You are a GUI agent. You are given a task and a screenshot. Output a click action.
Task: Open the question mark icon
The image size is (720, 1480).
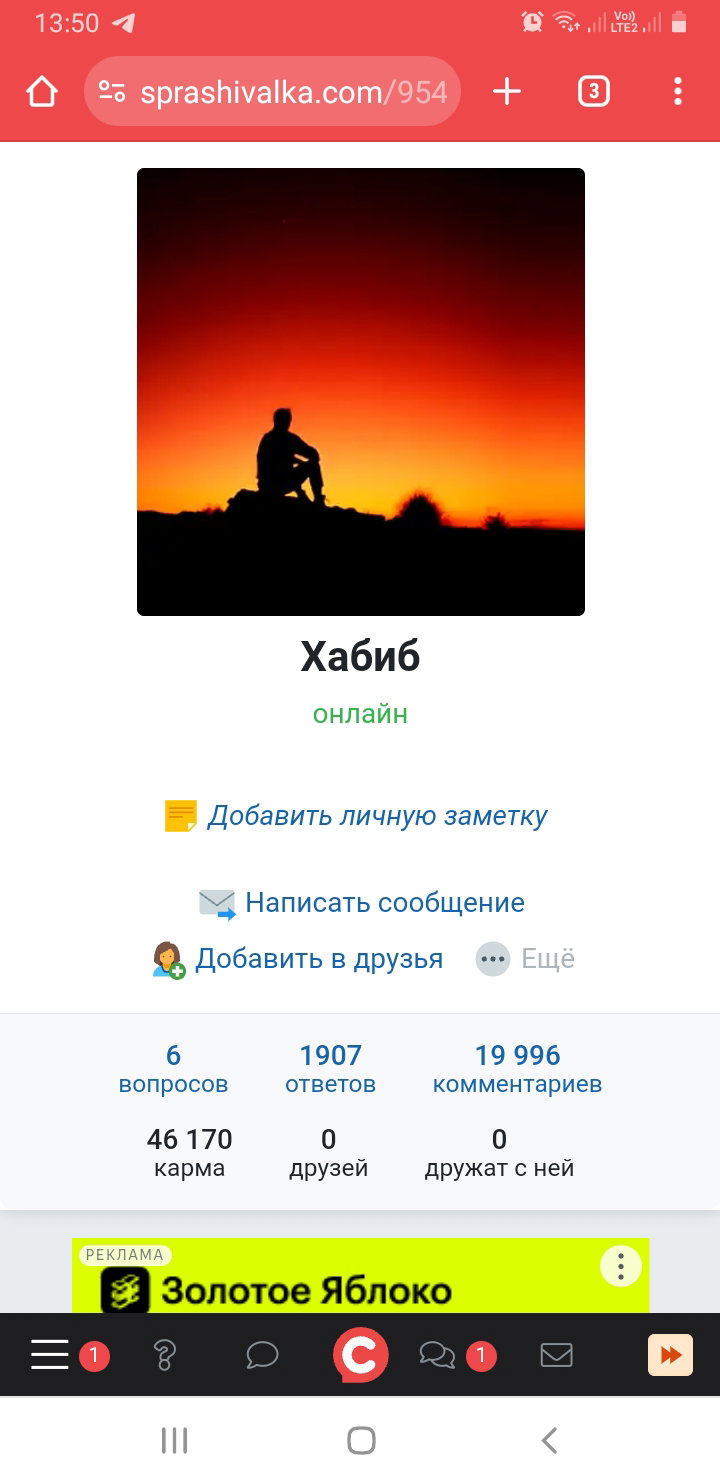tap(165, 1355)
